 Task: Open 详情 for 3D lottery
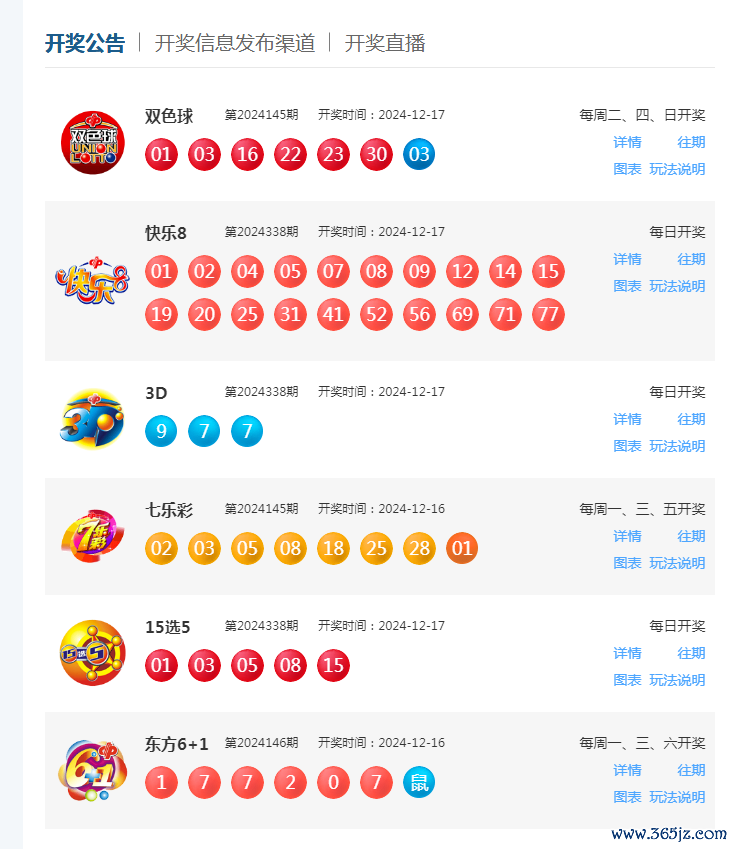tap(627, 419)
